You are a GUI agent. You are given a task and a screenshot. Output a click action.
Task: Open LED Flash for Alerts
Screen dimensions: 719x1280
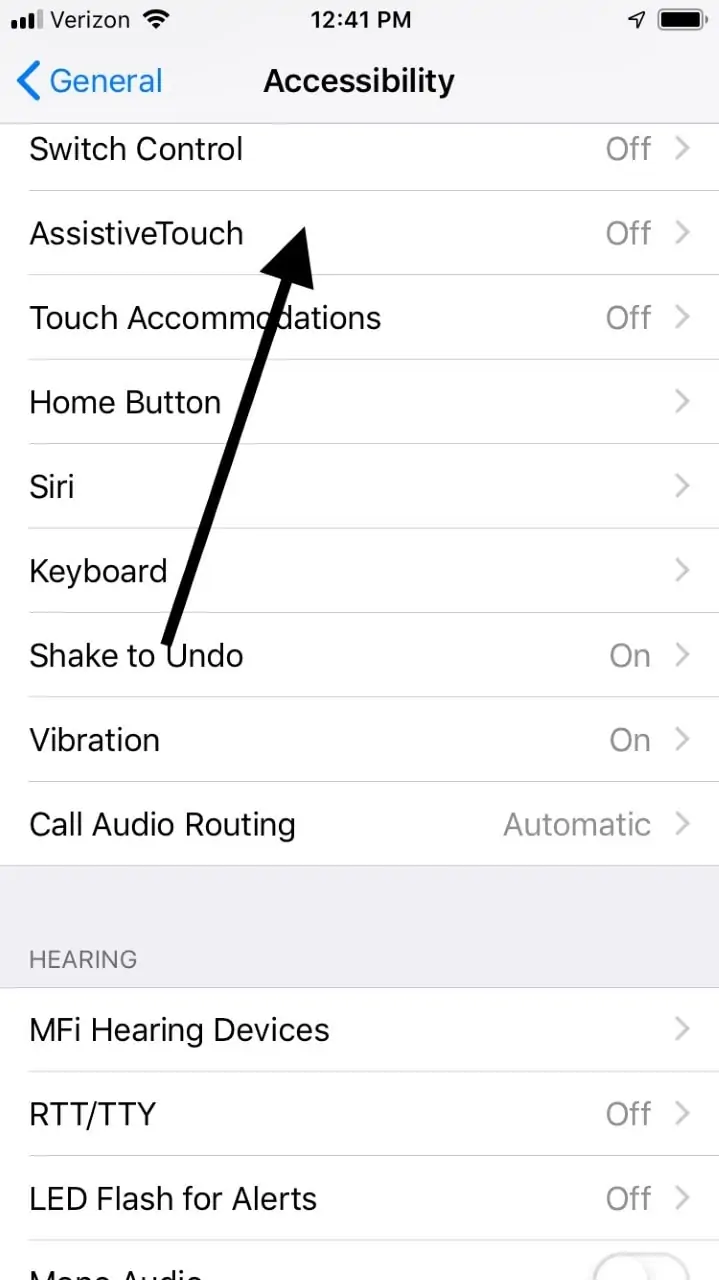(x=359, y=1198)
